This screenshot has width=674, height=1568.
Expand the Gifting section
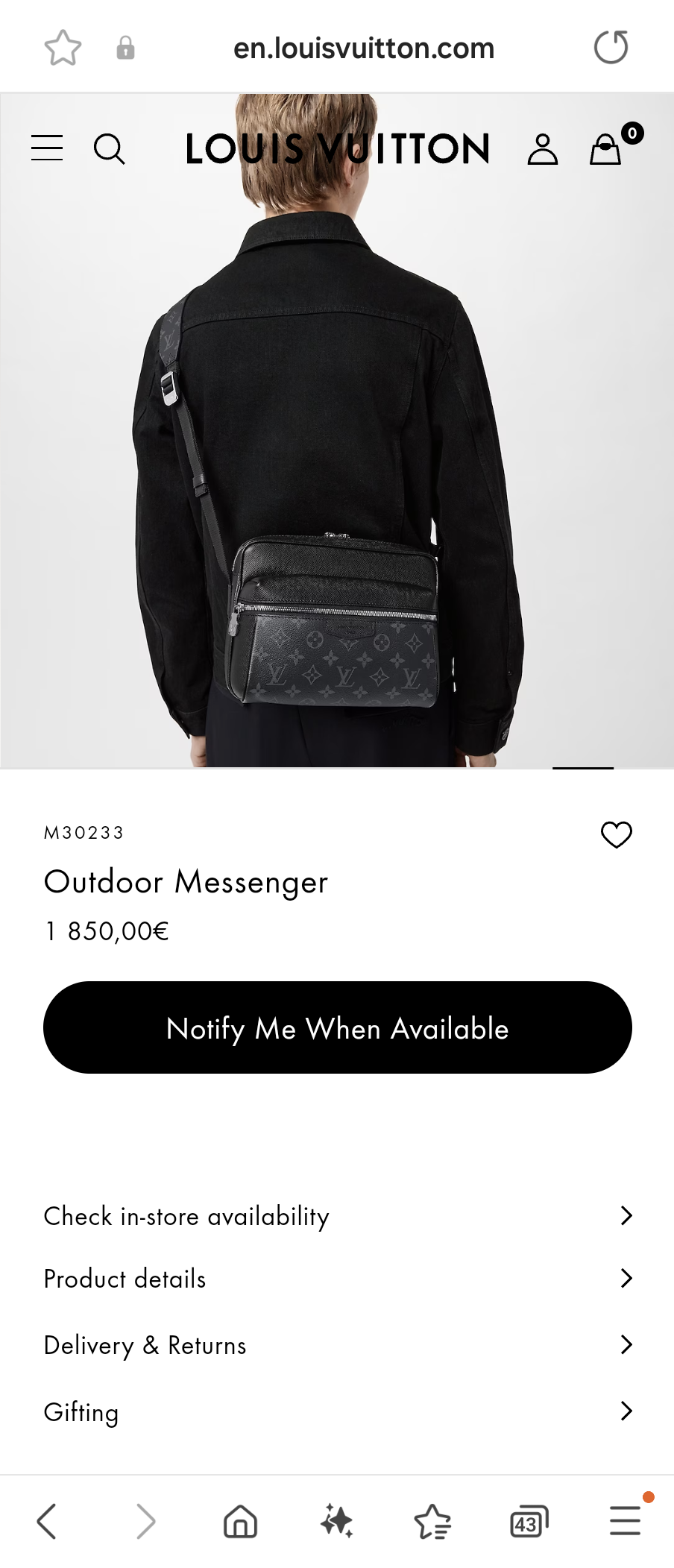[337, 1411]
